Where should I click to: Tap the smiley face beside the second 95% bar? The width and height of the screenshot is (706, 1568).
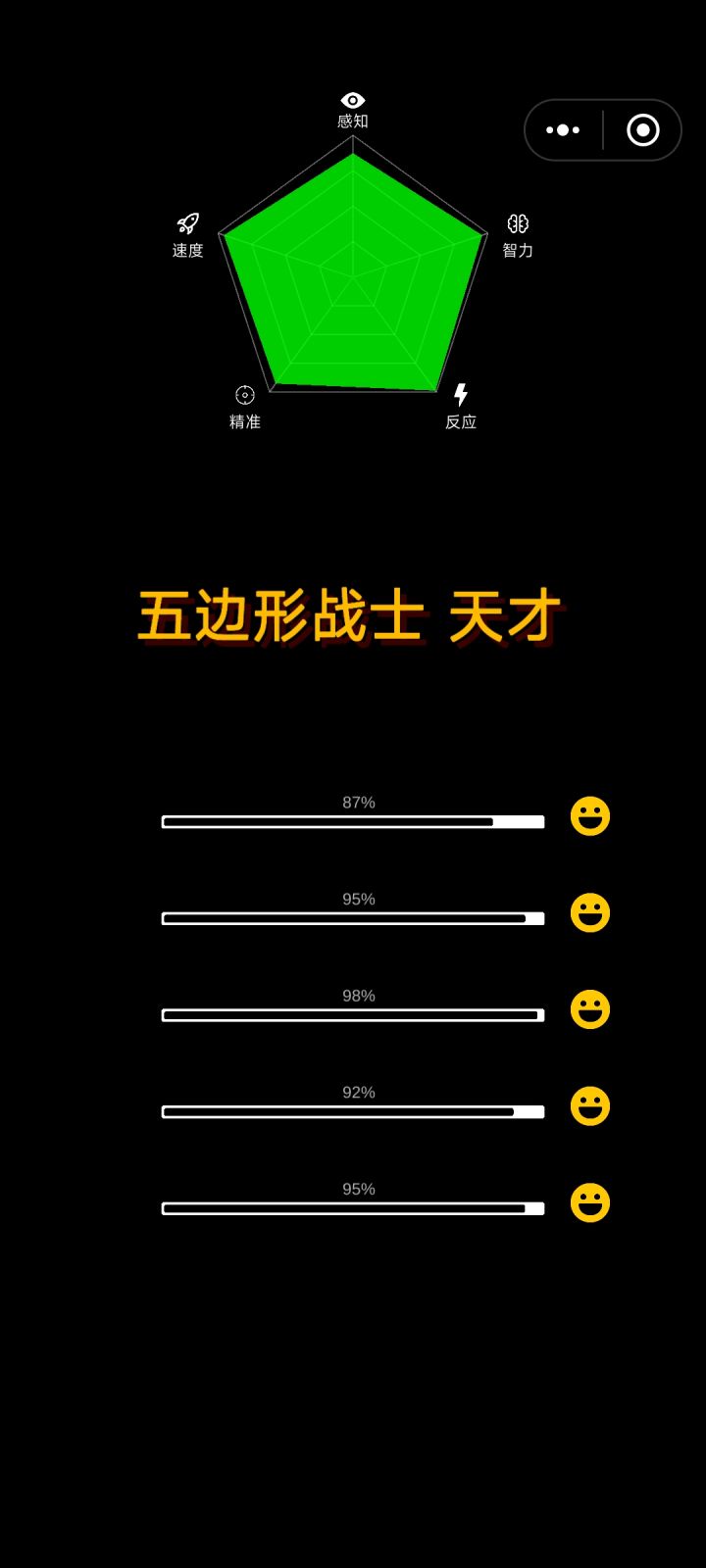[589, 913]
